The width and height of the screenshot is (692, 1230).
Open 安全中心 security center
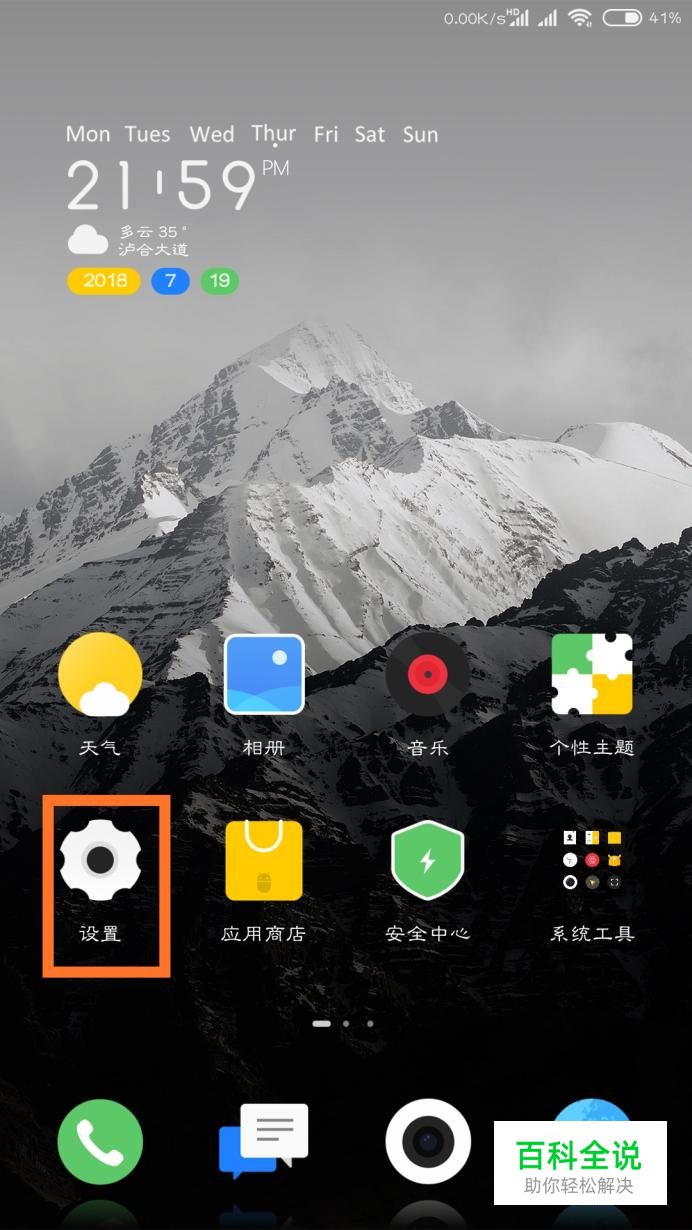point(428,862)
